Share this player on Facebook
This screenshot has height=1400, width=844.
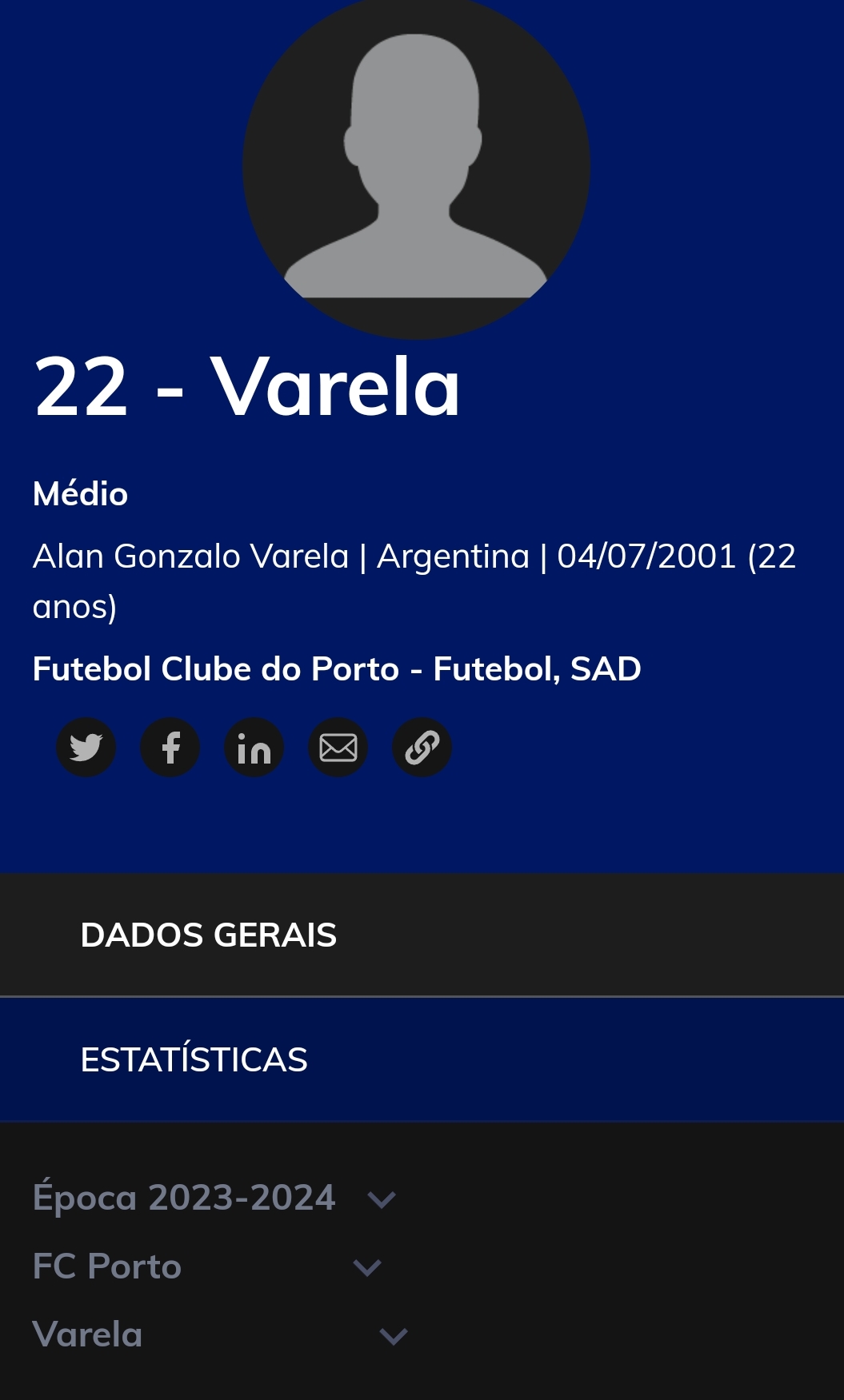coord(170,748)
